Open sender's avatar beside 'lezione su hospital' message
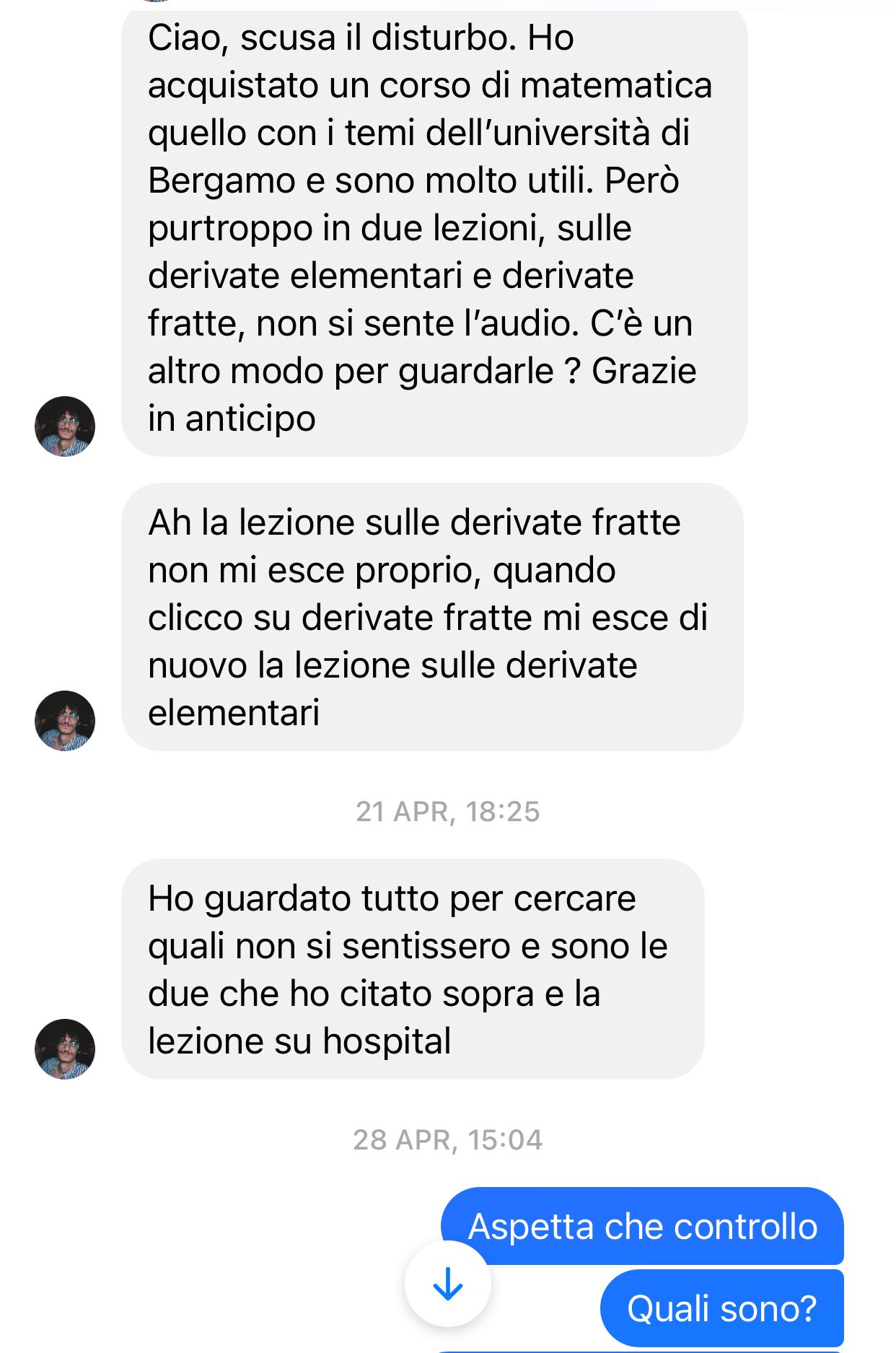 click(x=65, y=1048)
